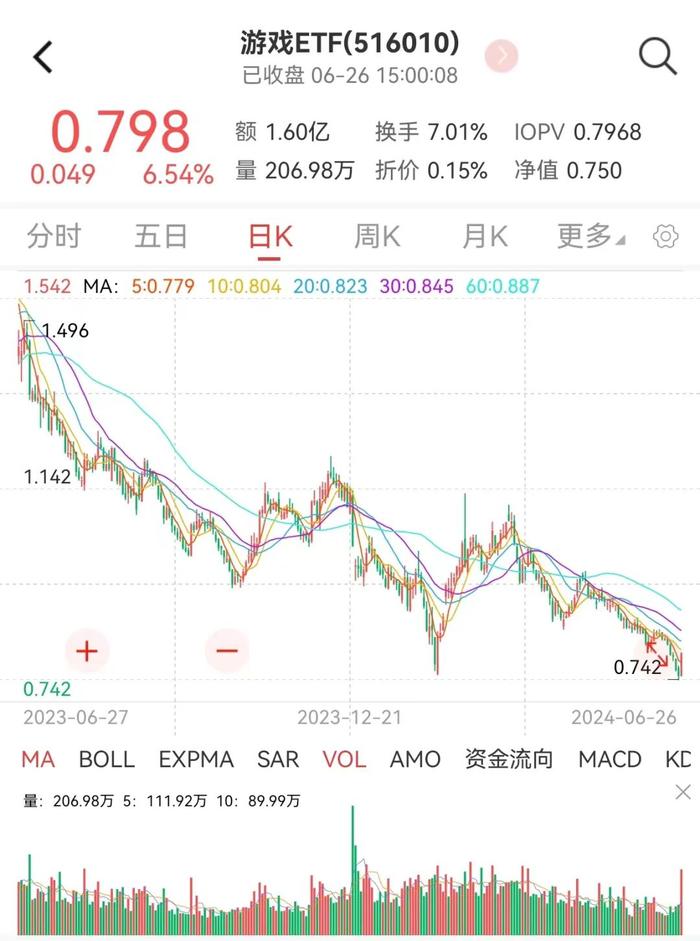Zoom in the chart with plus button
The height and width of the screenshot is (941, 700).
87,651
